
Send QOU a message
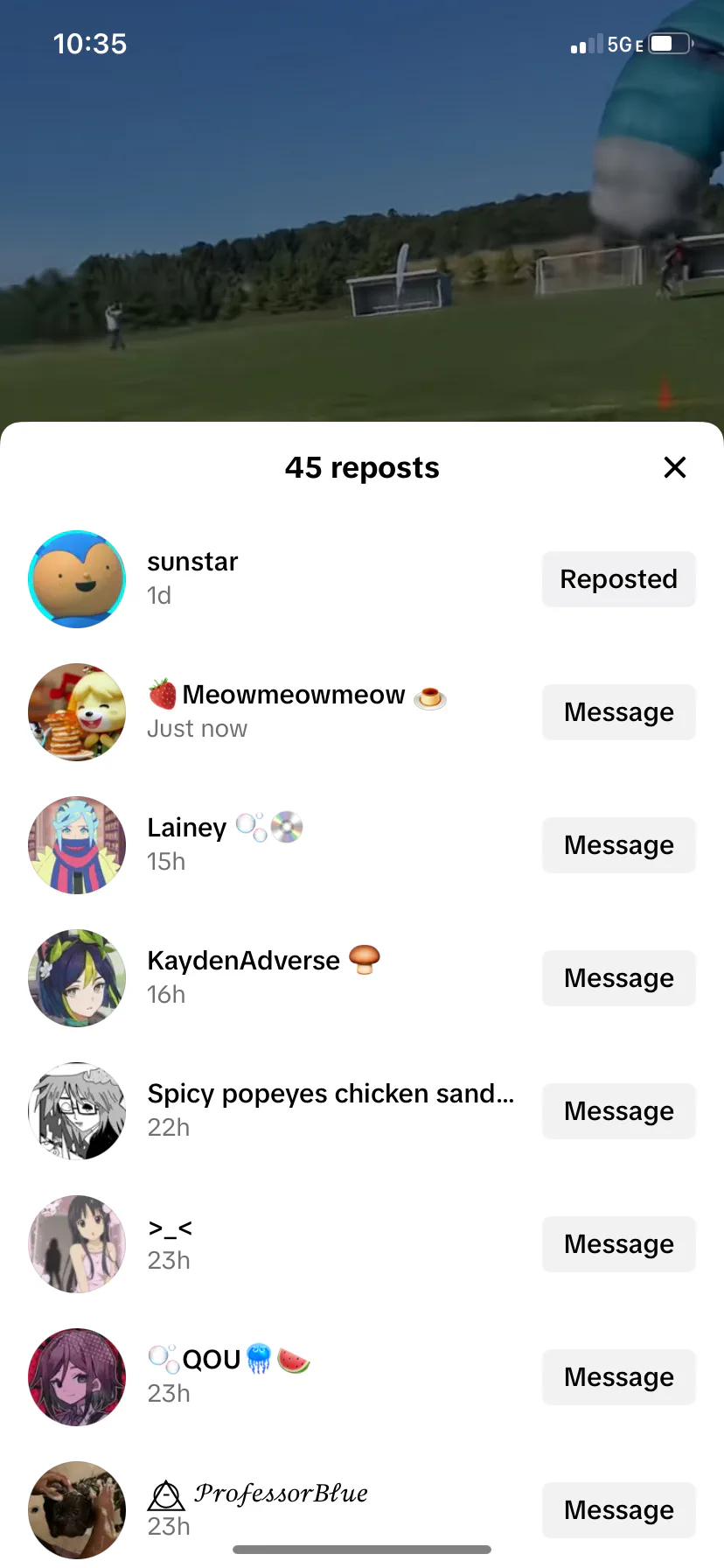tap(619, 1377)
